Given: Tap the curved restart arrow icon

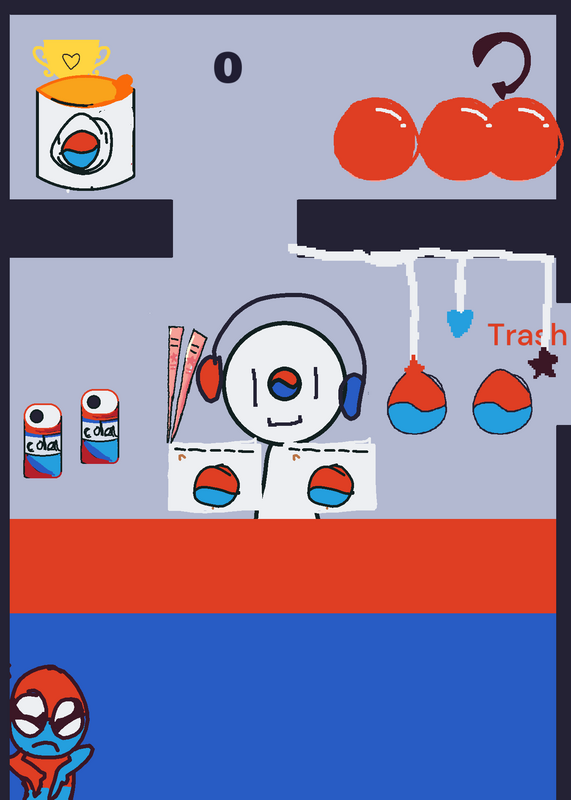Looking at the screenshot, I should coord(503,65).
